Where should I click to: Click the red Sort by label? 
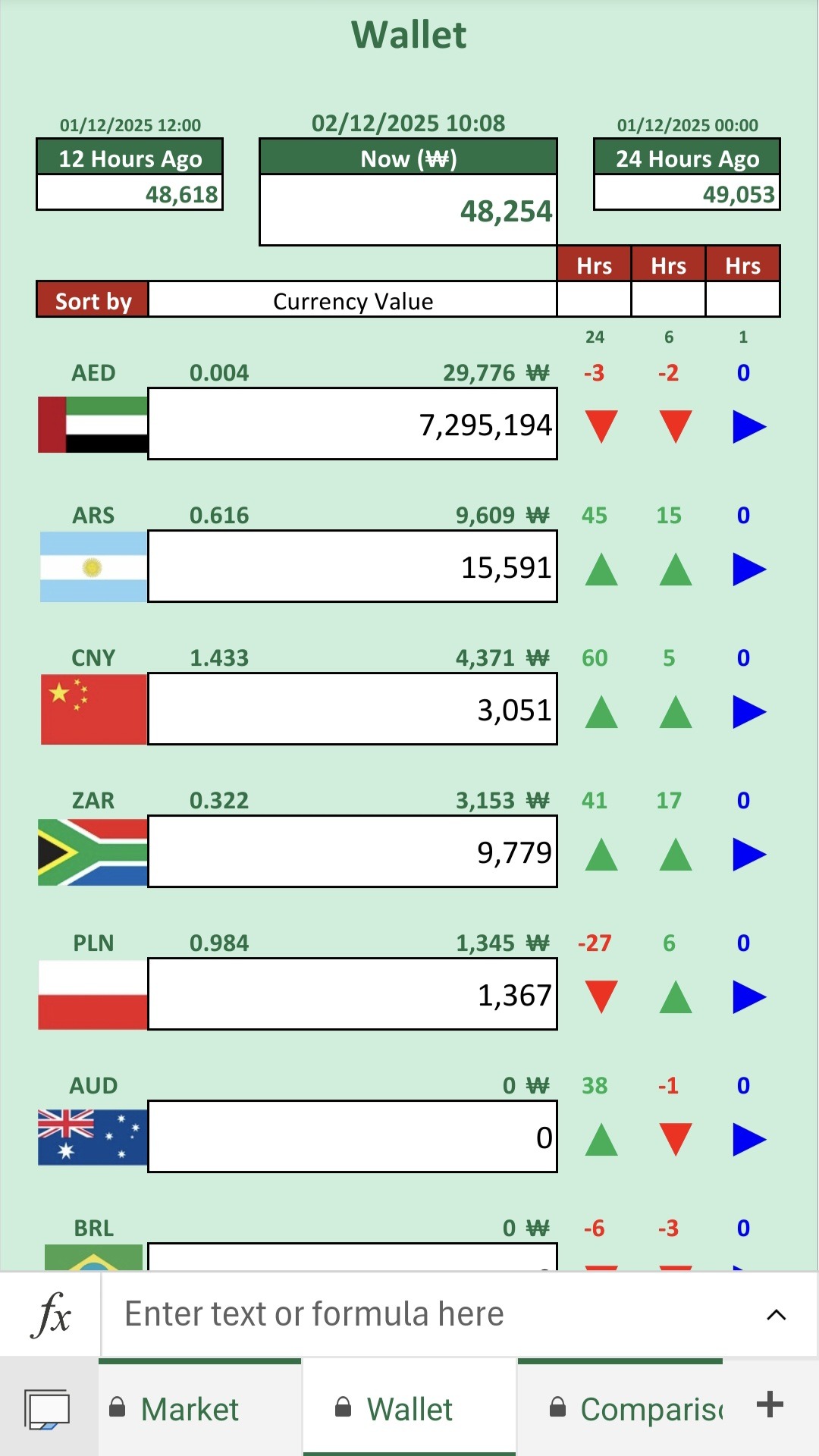(92, 301)
